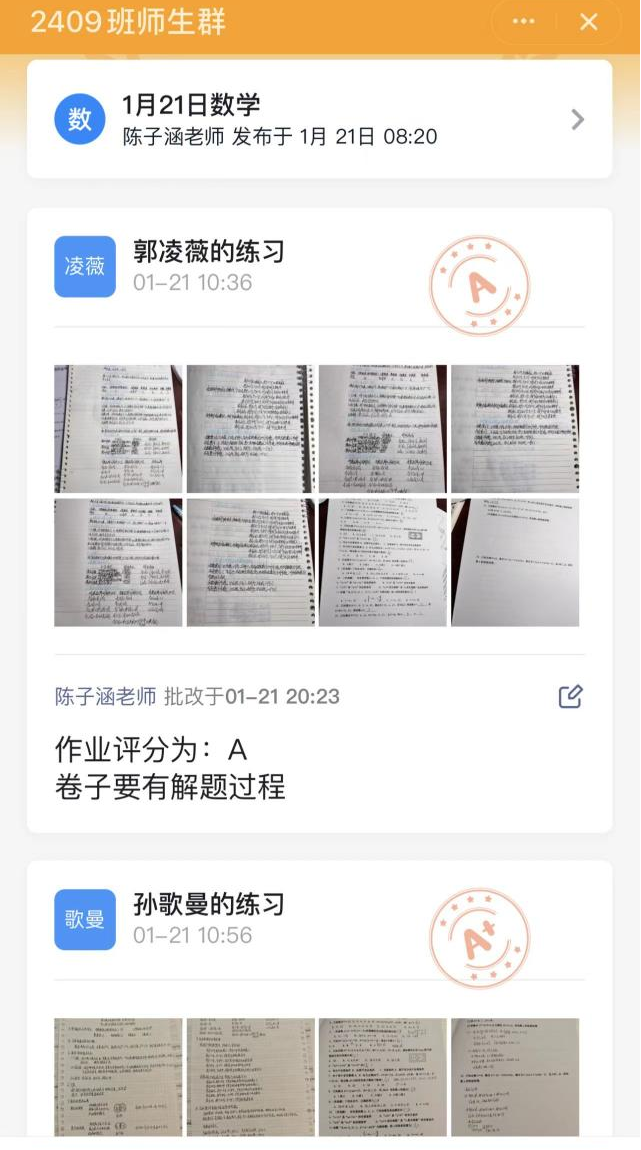View second photo of 郭凌薇's exercise
The width and height of the screenshot is (641, 1150).
tap(250, 428)
